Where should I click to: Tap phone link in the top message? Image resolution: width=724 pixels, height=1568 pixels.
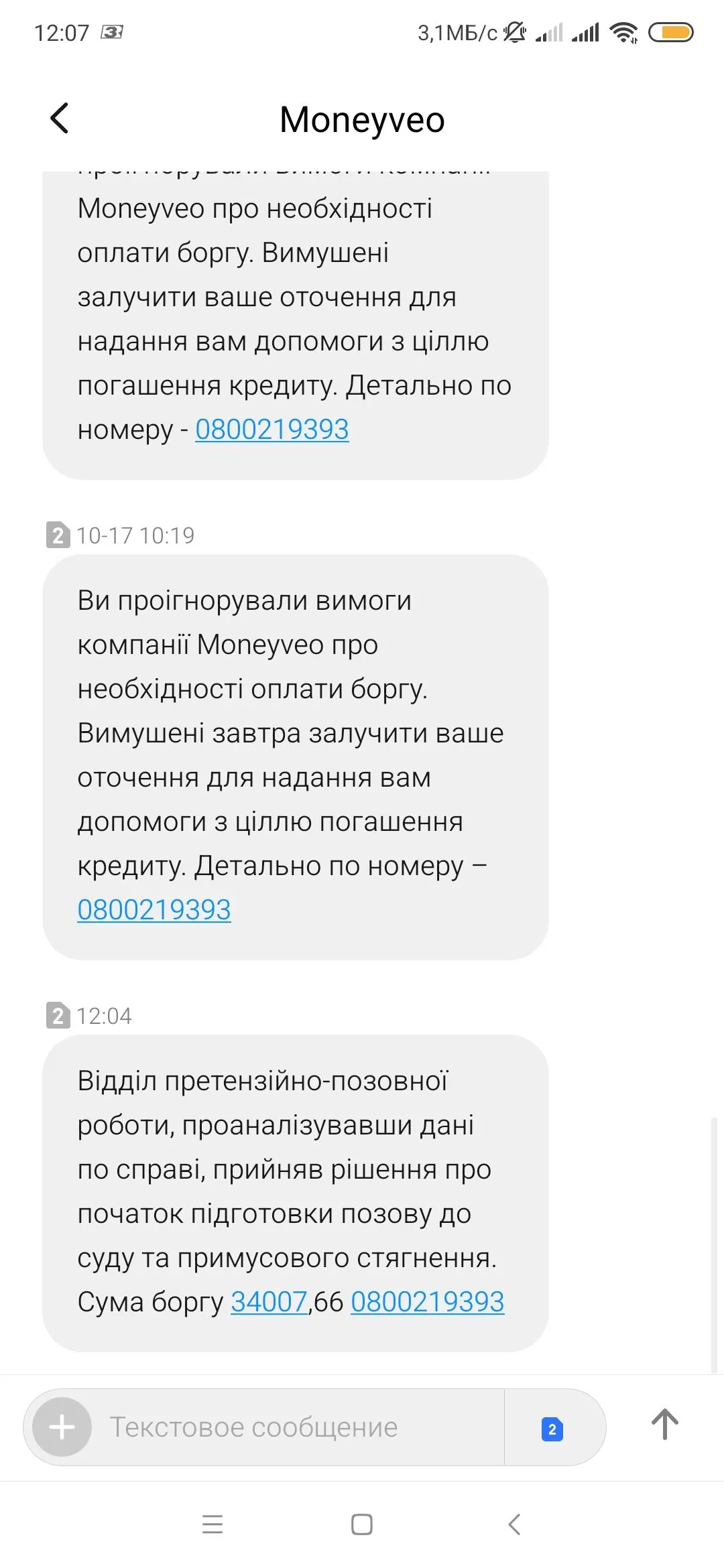coord(271,430)
